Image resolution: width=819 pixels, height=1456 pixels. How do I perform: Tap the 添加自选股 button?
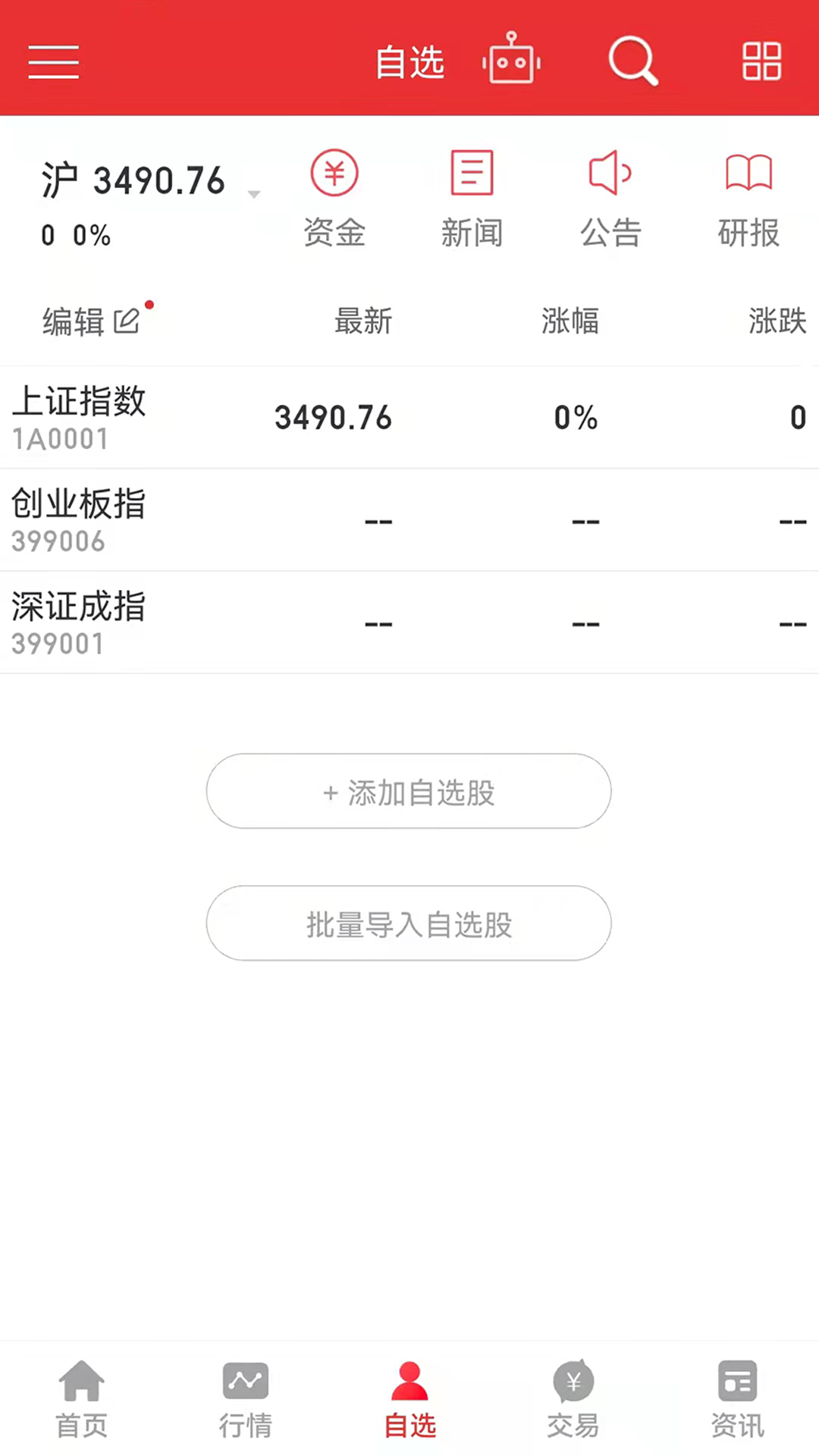[409, 792]
